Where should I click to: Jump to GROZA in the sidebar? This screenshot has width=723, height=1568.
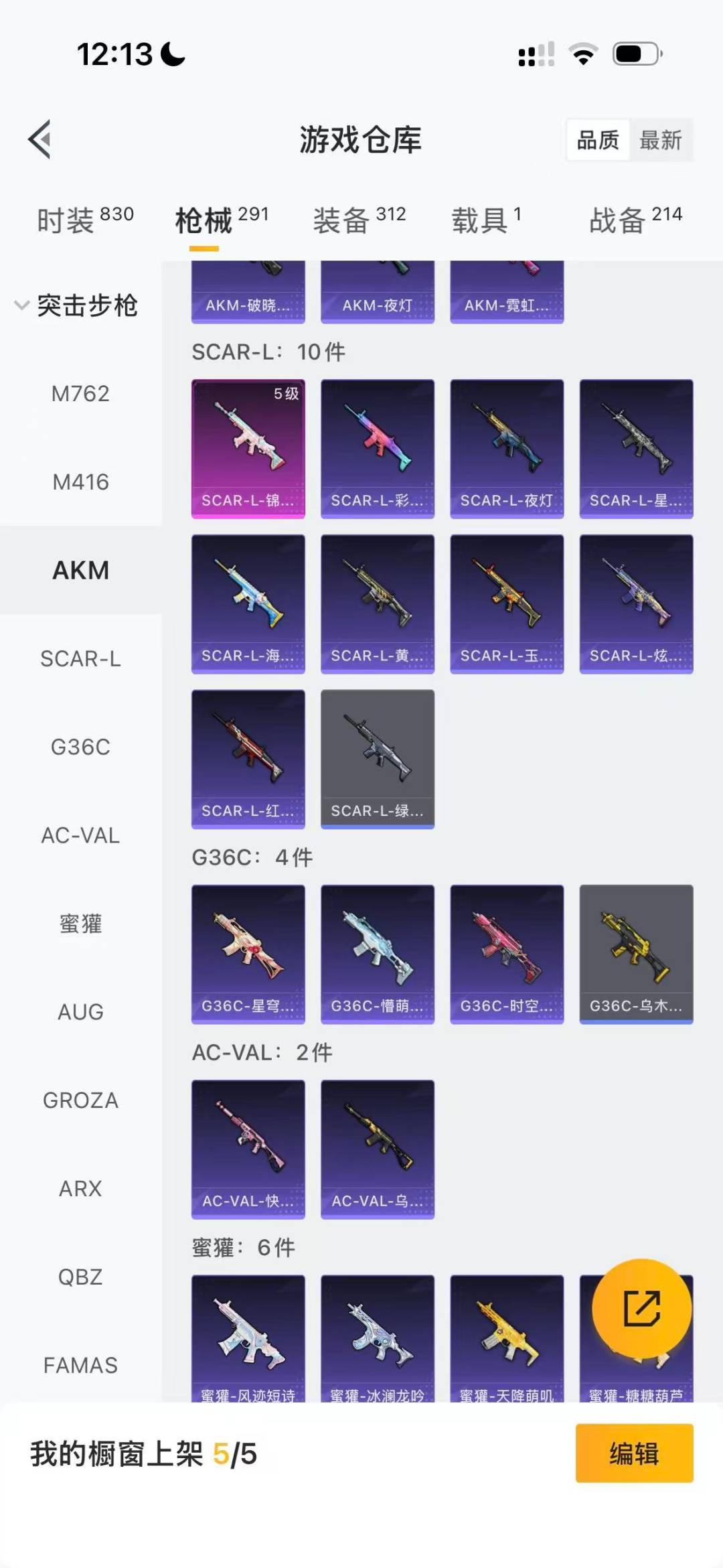[80, 1100]
